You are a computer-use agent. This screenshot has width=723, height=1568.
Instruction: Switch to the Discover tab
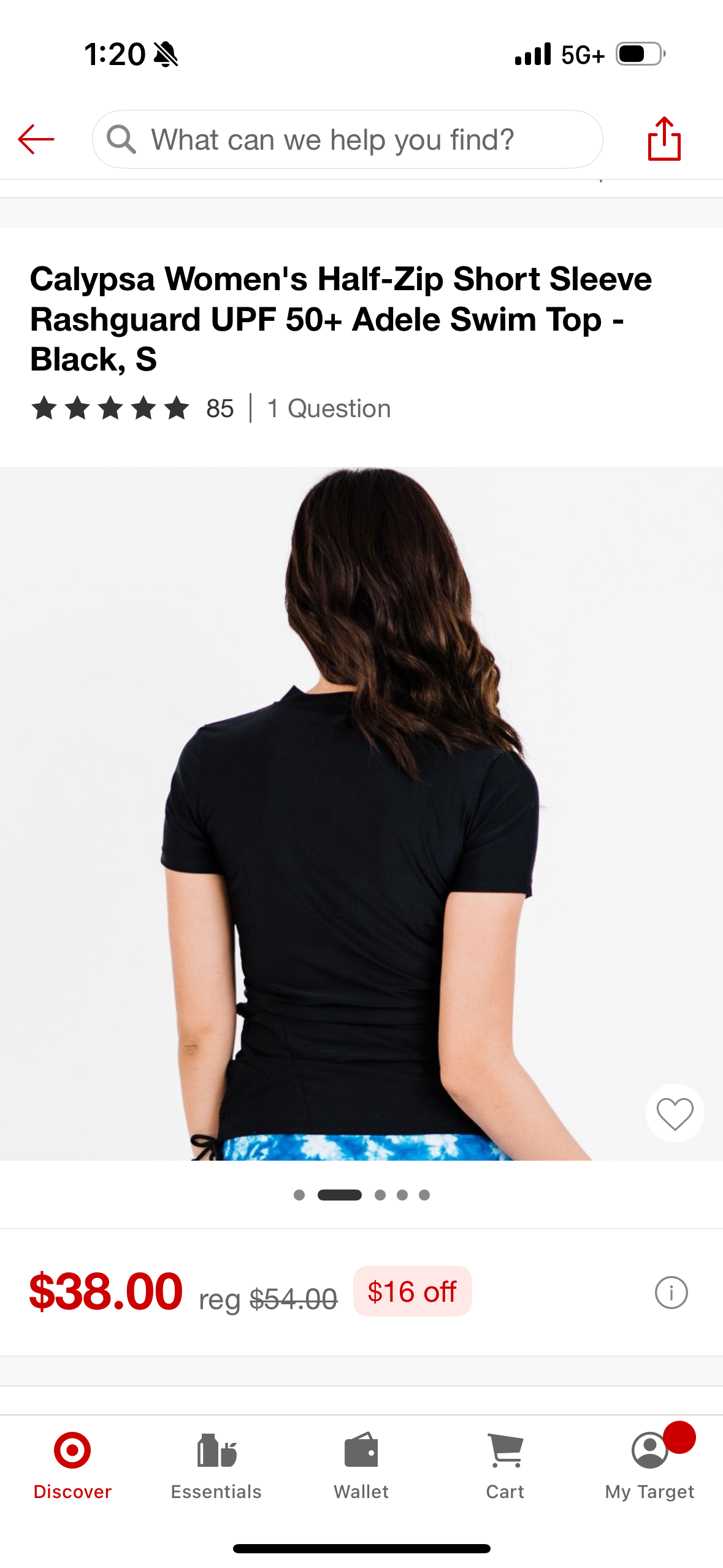(x=72, y=1466)
